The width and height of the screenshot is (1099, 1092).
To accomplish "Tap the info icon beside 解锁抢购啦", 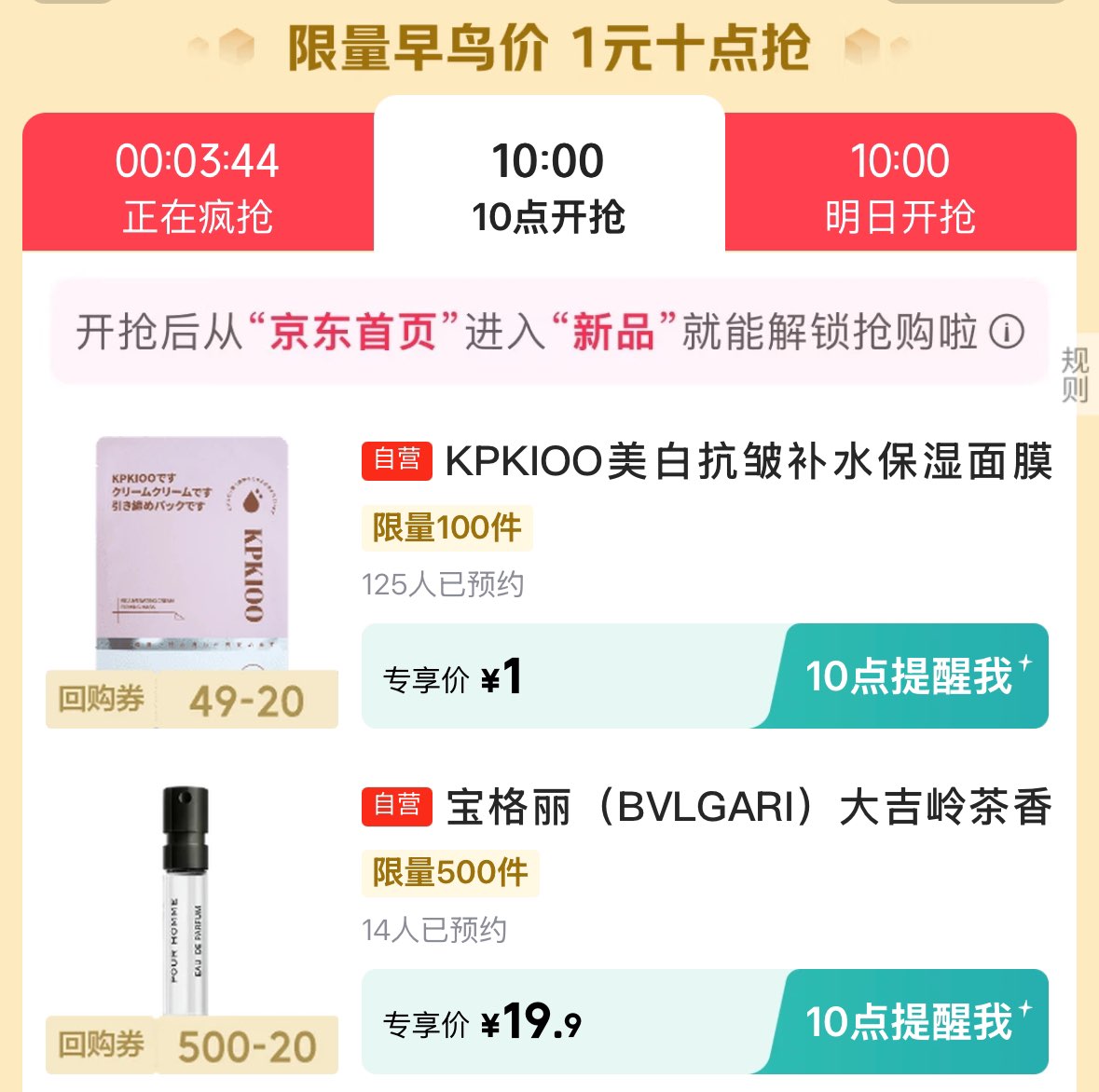I will coord(1007,332).
